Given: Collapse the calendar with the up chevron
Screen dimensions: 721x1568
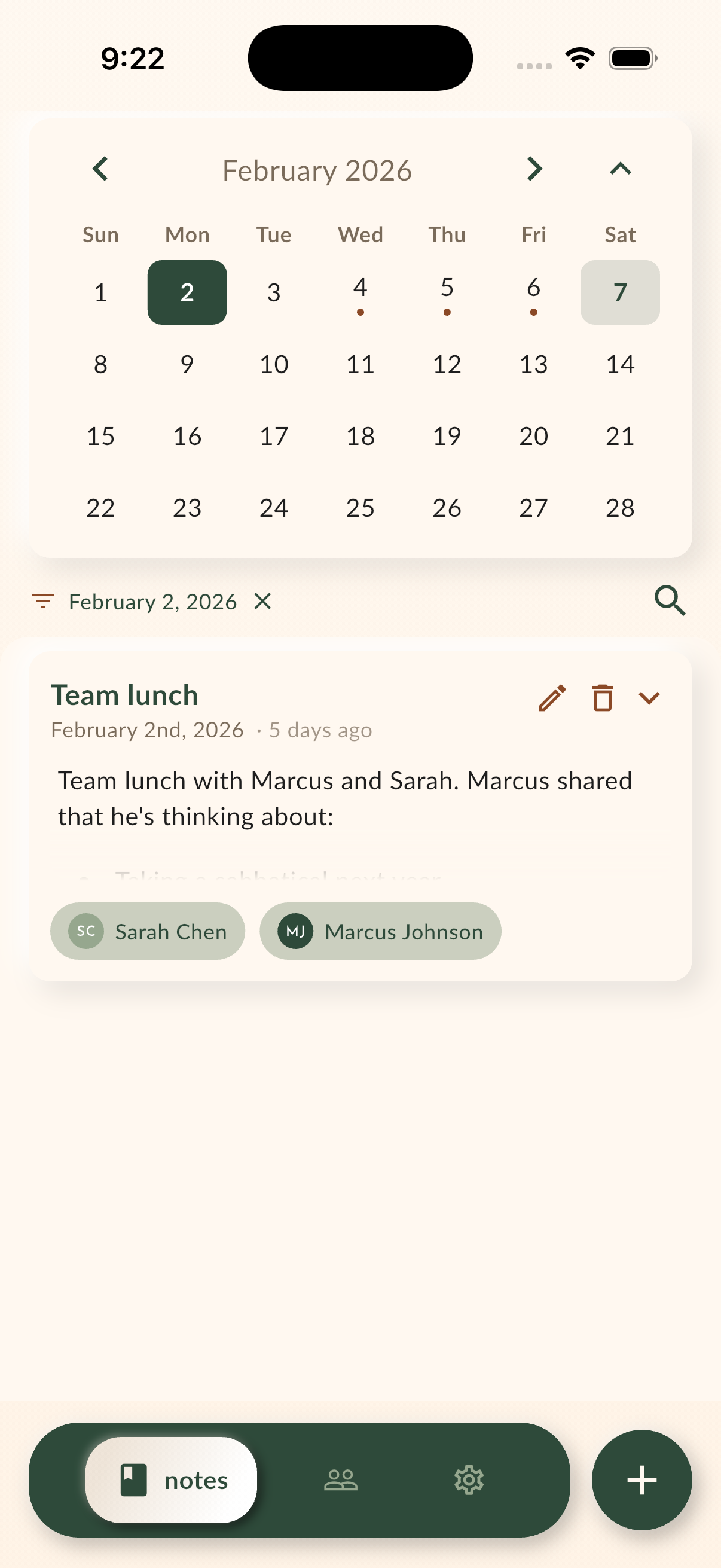Looking at the screenshot, I should [x=620, y=169].
